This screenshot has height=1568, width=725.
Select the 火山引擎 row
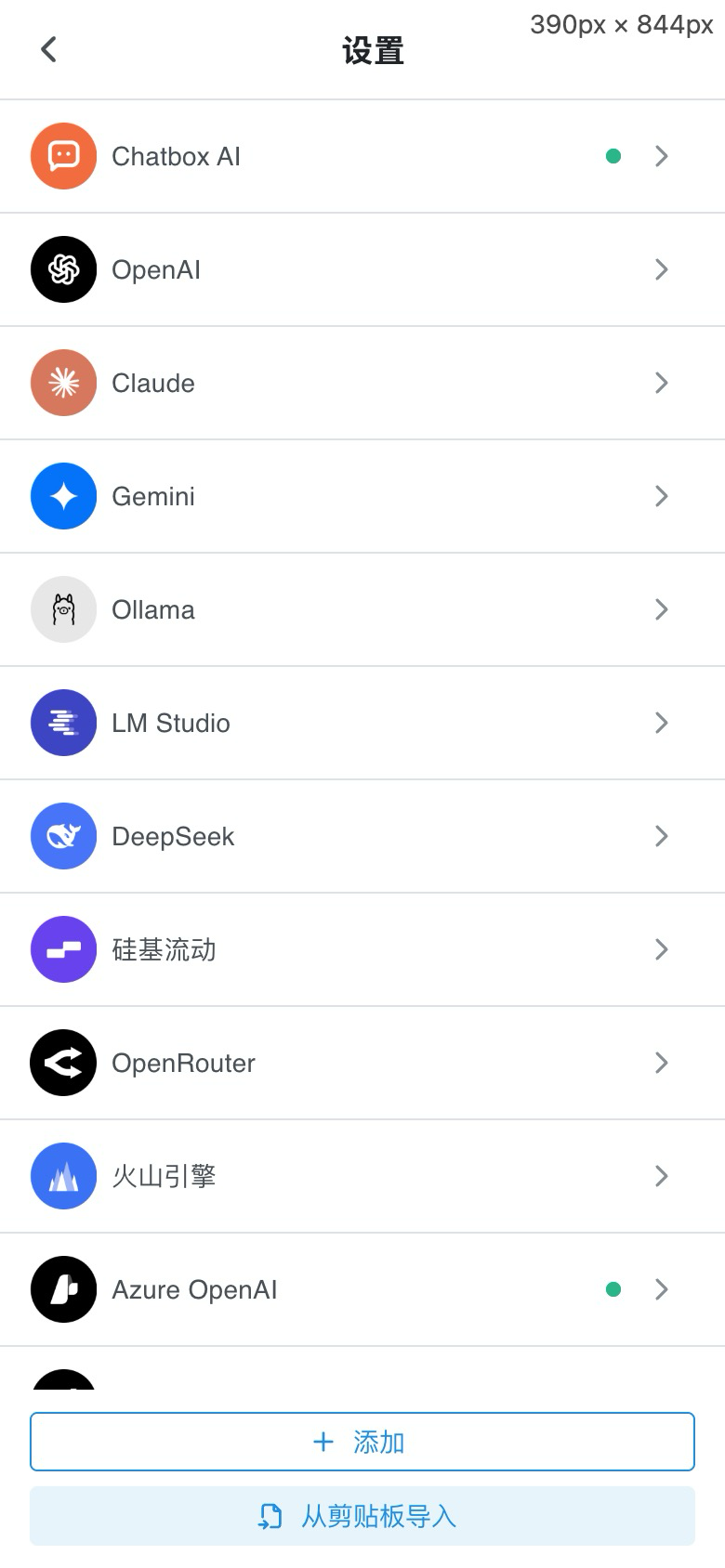pos(362,1176)
